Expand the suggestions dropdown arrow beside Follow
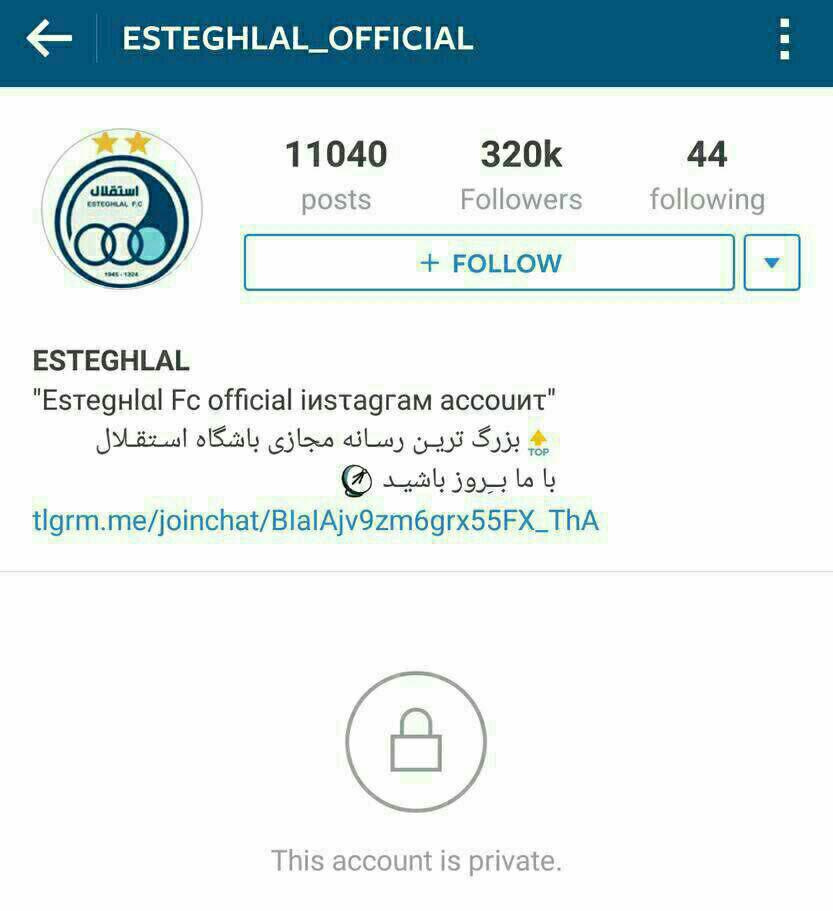833x911 pixels. 771,263
